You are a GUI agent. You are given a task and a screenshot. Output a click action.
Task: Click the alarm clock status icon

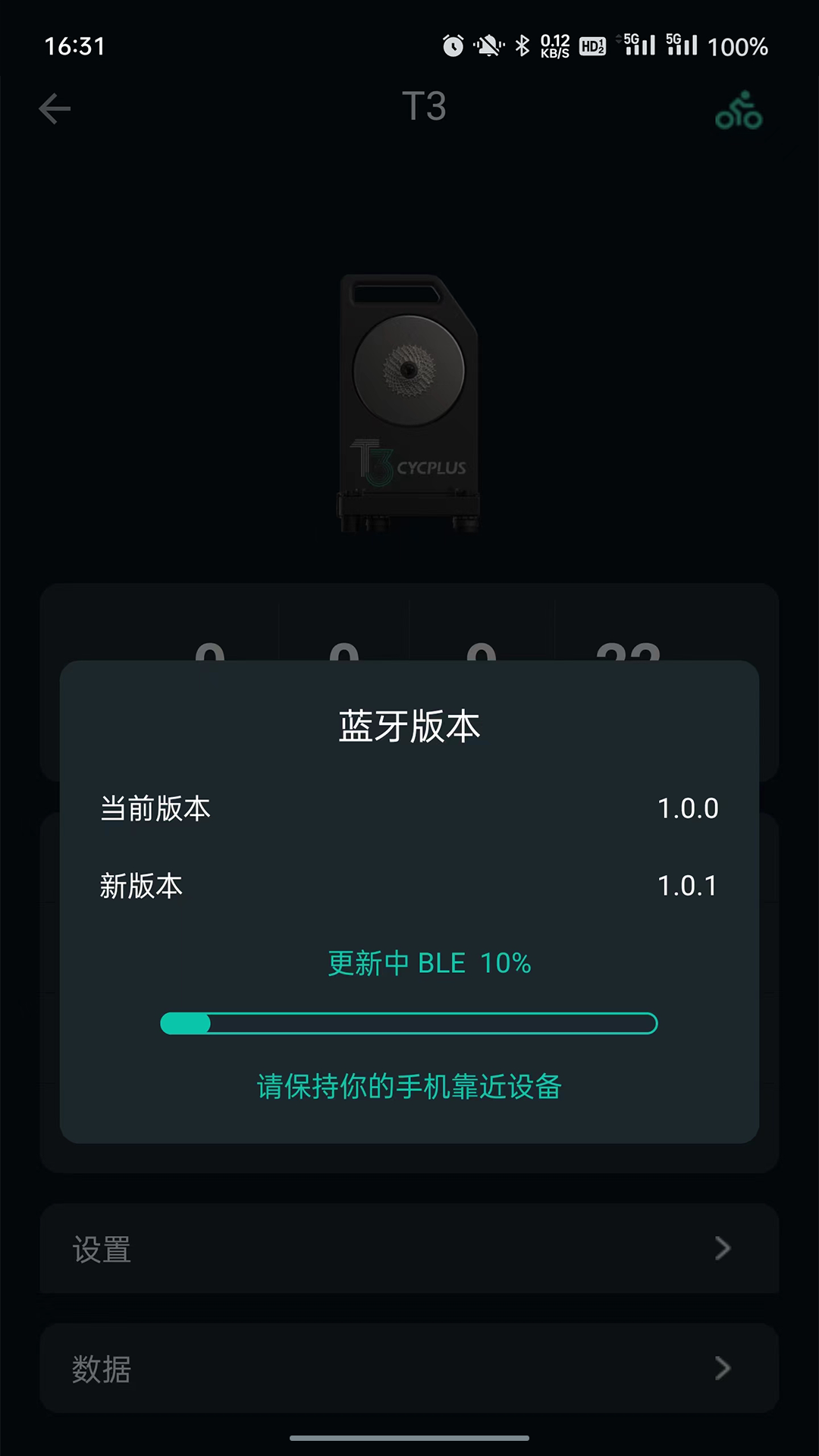click(x=453, y=44)
